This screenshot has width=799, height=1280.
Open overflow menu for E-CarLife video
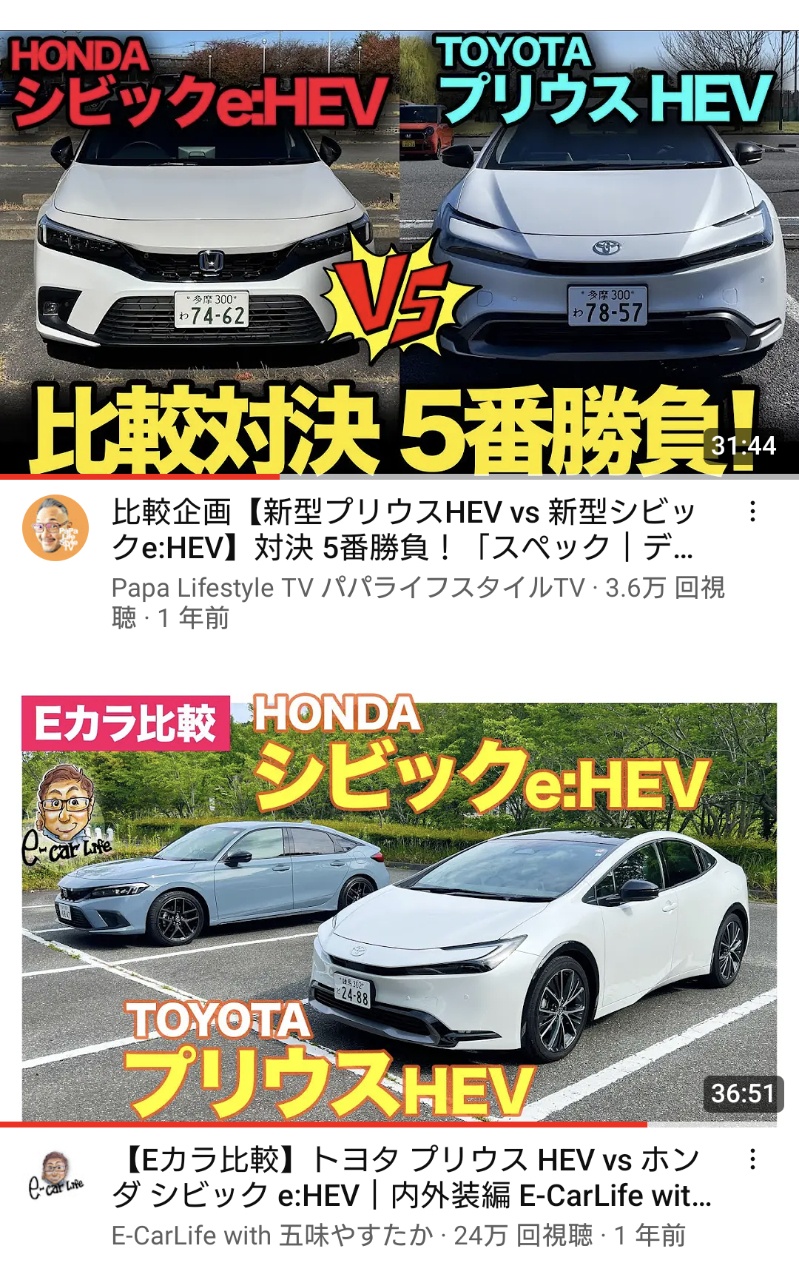[752, 1161]
